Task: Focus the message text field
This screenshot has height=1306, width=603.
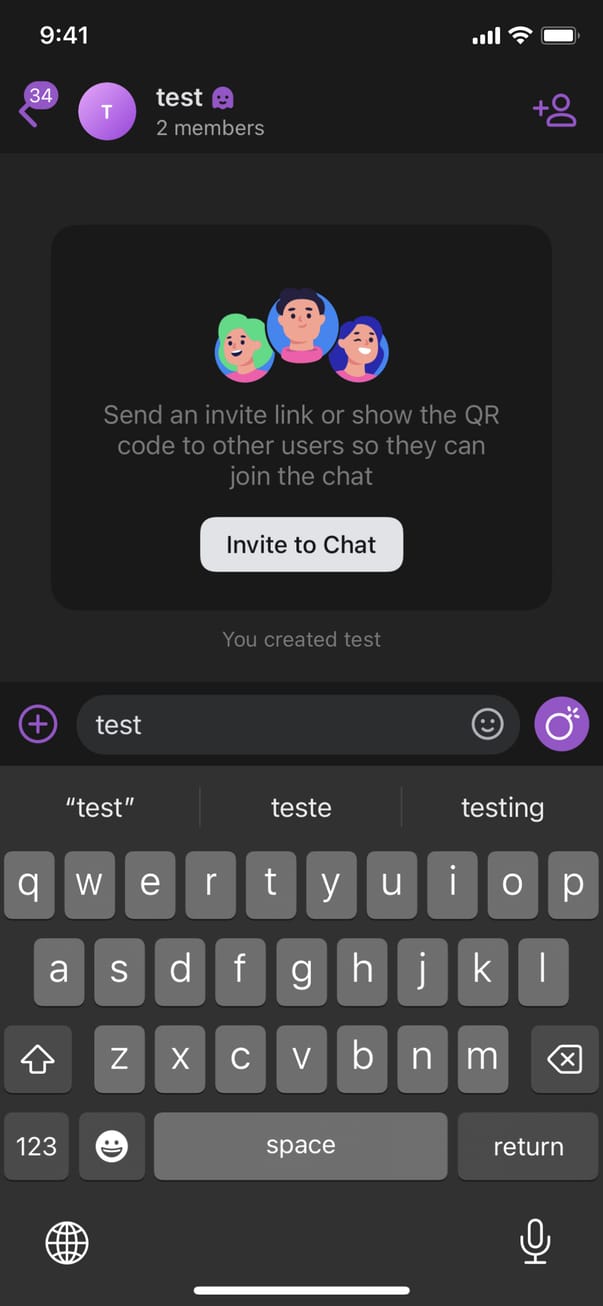Action: tap(270, 724)
